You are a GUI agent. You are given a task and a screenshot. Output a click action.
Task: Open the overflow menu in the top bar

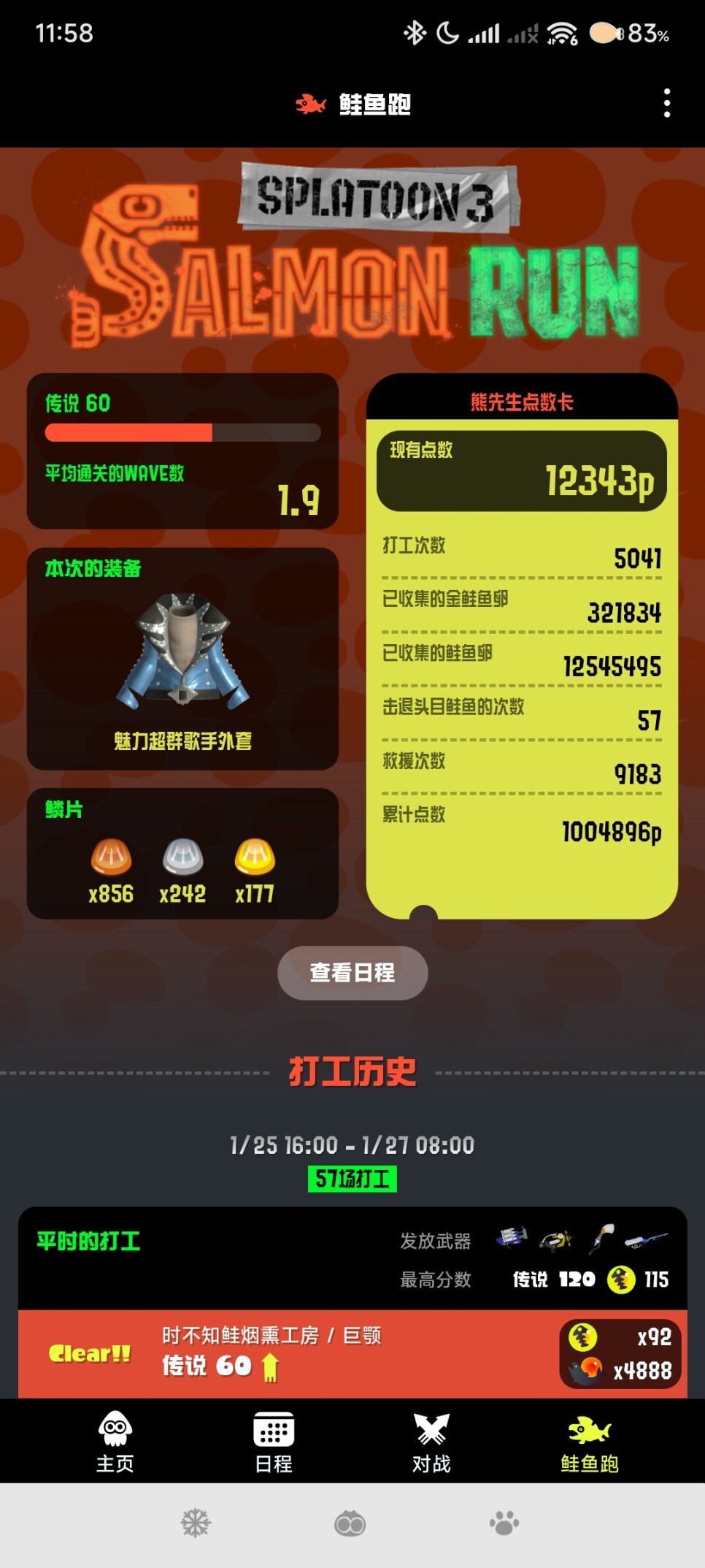tap(666, 104)
